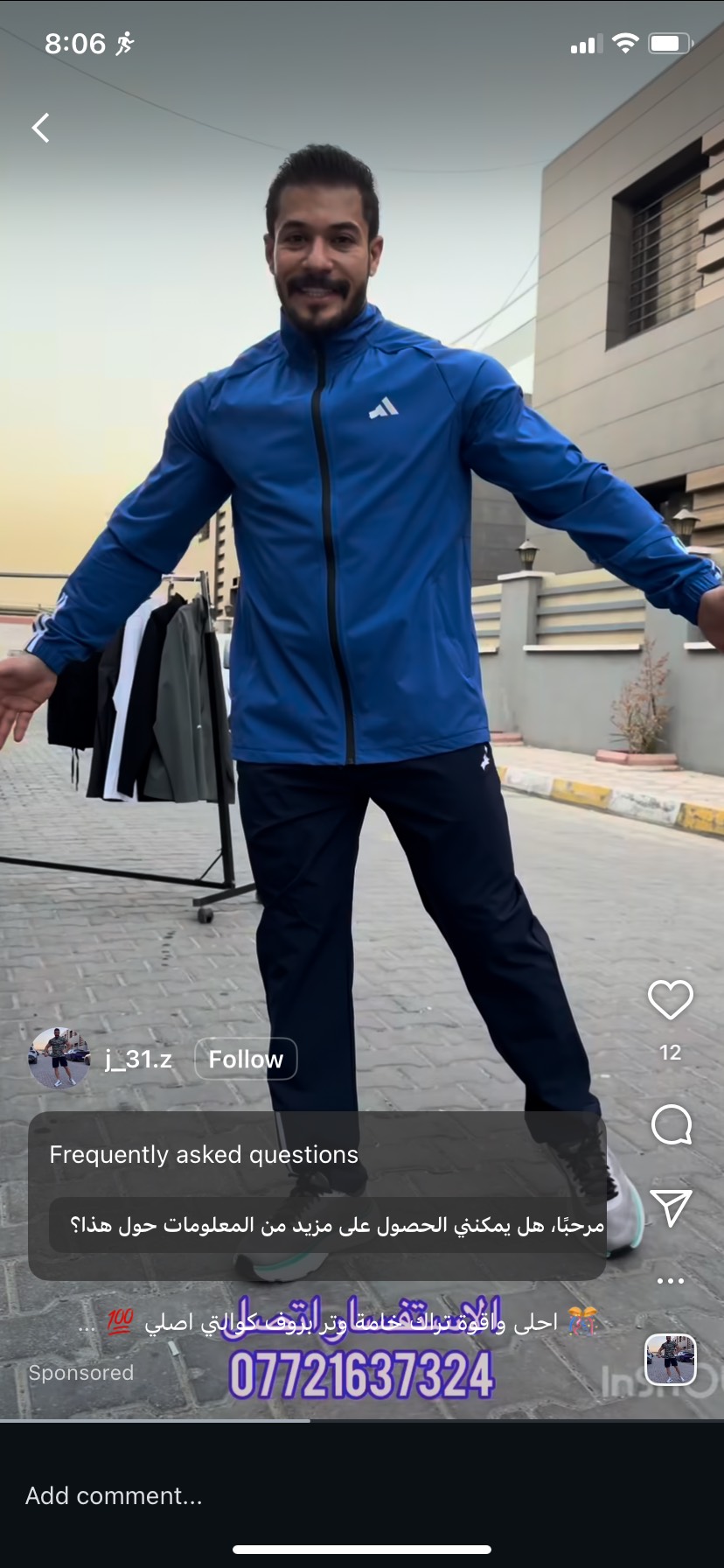Open the audio thumbnail at bottom right
Viewport: 724px width, 1568px height.
670,1359
